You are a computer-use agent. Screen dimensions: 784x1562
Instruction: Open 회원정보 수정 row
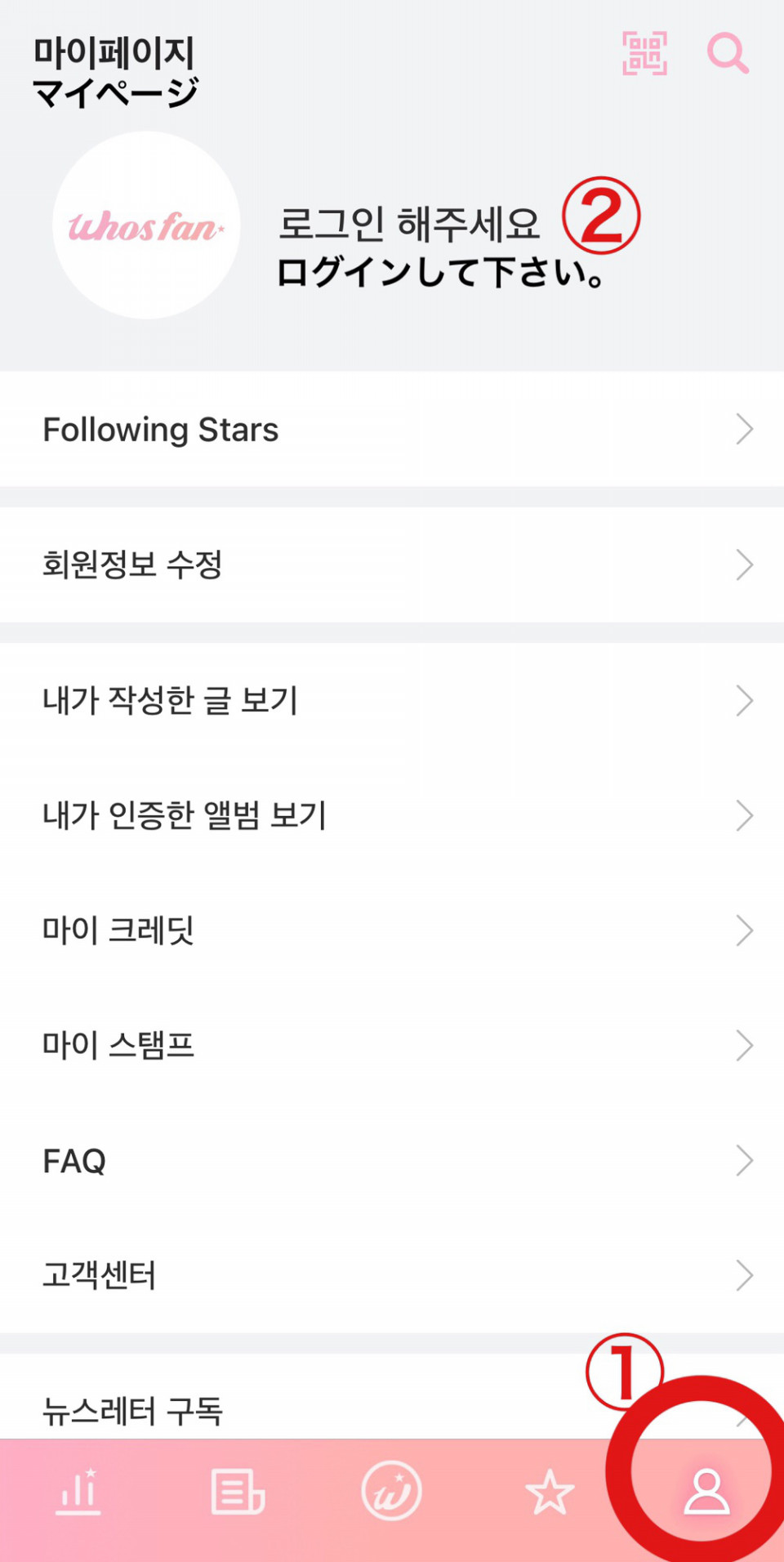[x=392, y=565]
